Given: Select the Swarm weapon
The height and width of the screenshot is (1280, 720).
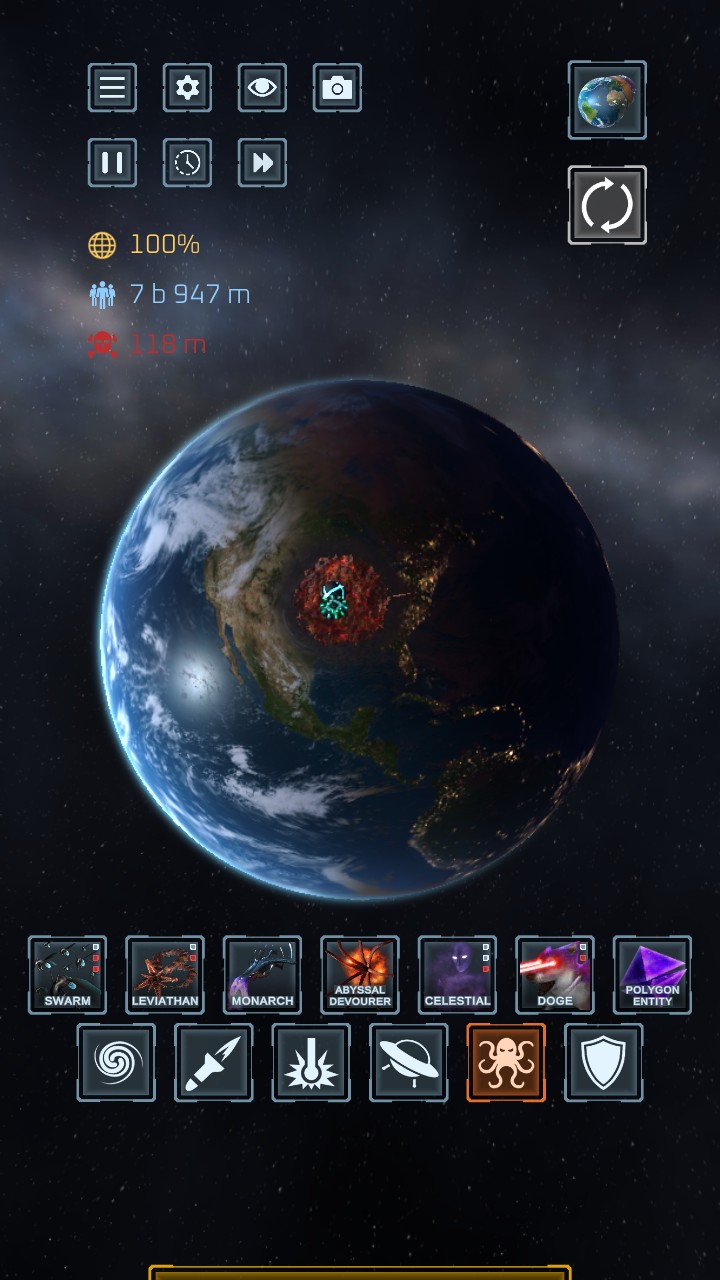Looking at the screenshot, I should (x=67, y=975).
